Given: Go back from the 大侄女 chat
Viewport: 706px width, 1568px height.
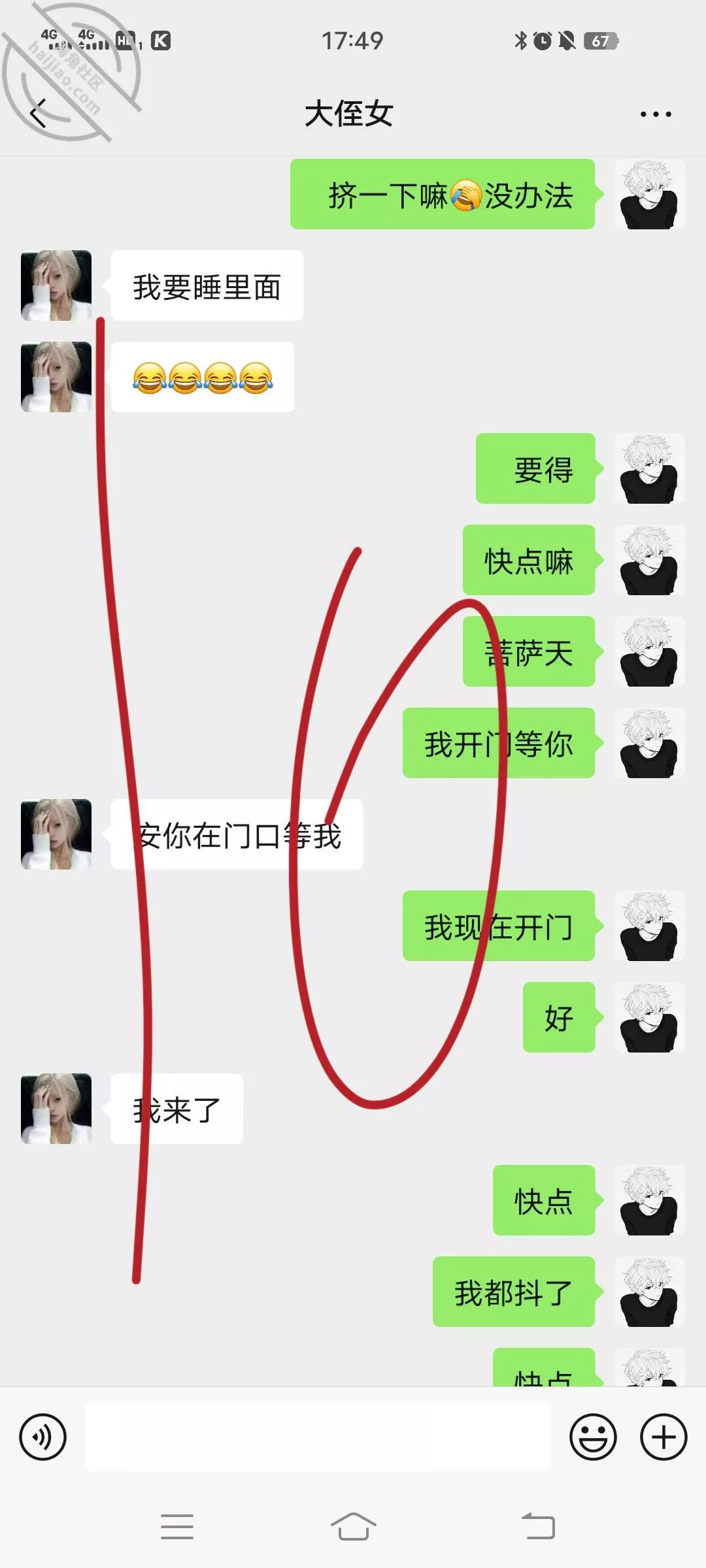Looking at the screenshot, I should click(x=39, y=113).
